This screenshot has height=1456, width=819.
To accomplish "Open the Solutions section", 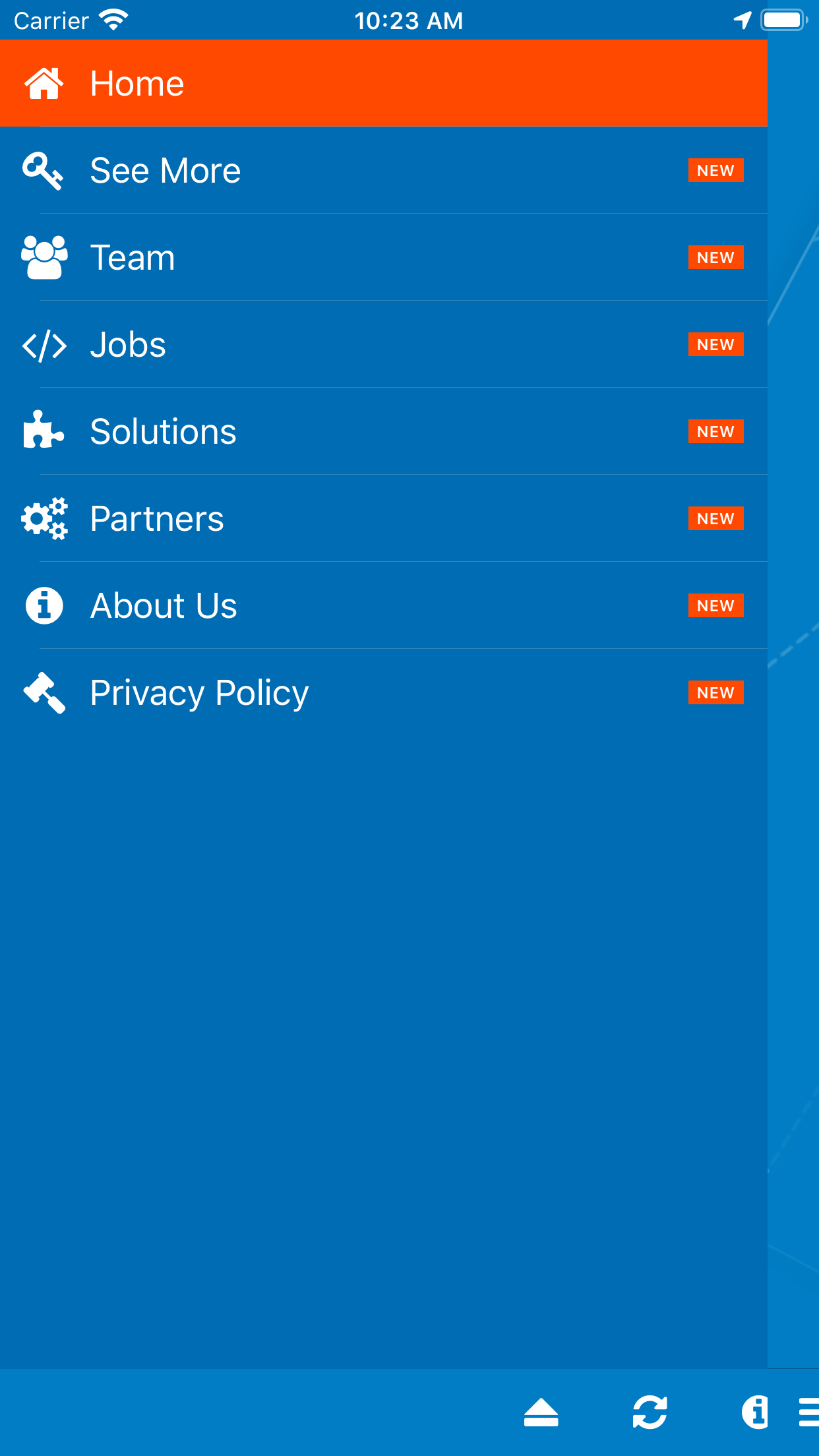I will (x=163, y=432).
